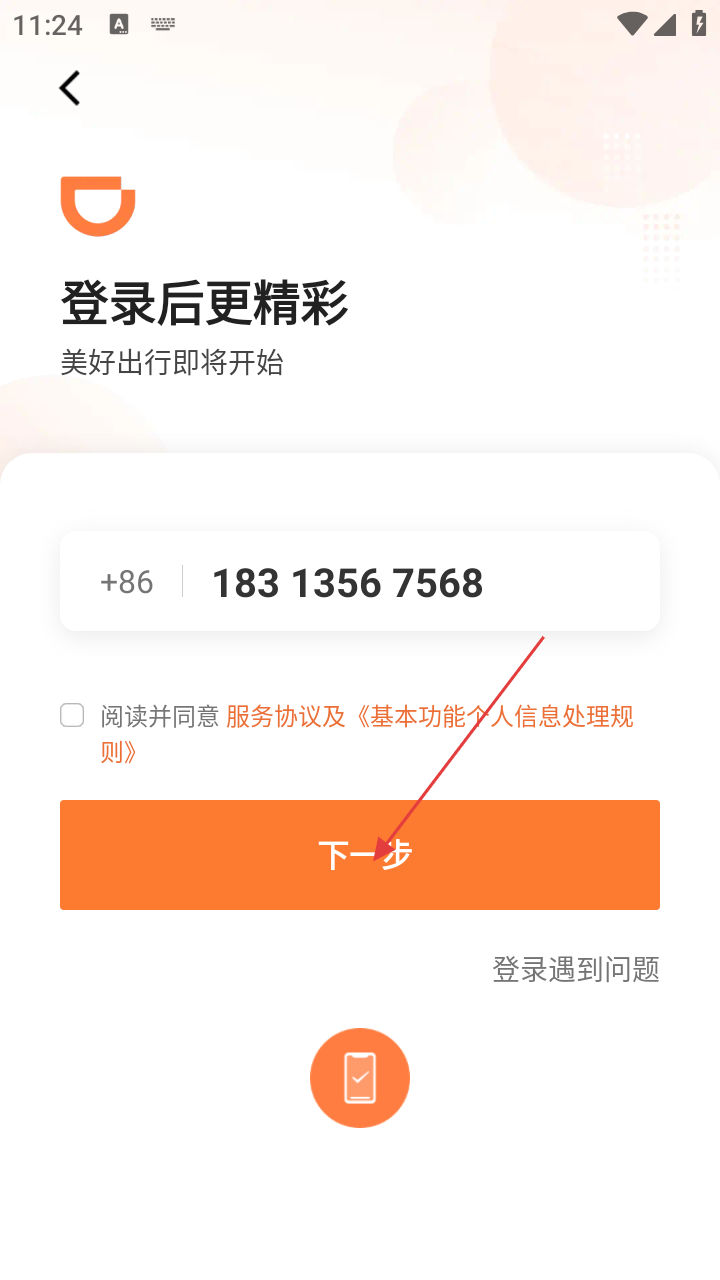Screen dimensions: 720x1280
Task: Go back using the top arrow
Action: pos(70,88)
